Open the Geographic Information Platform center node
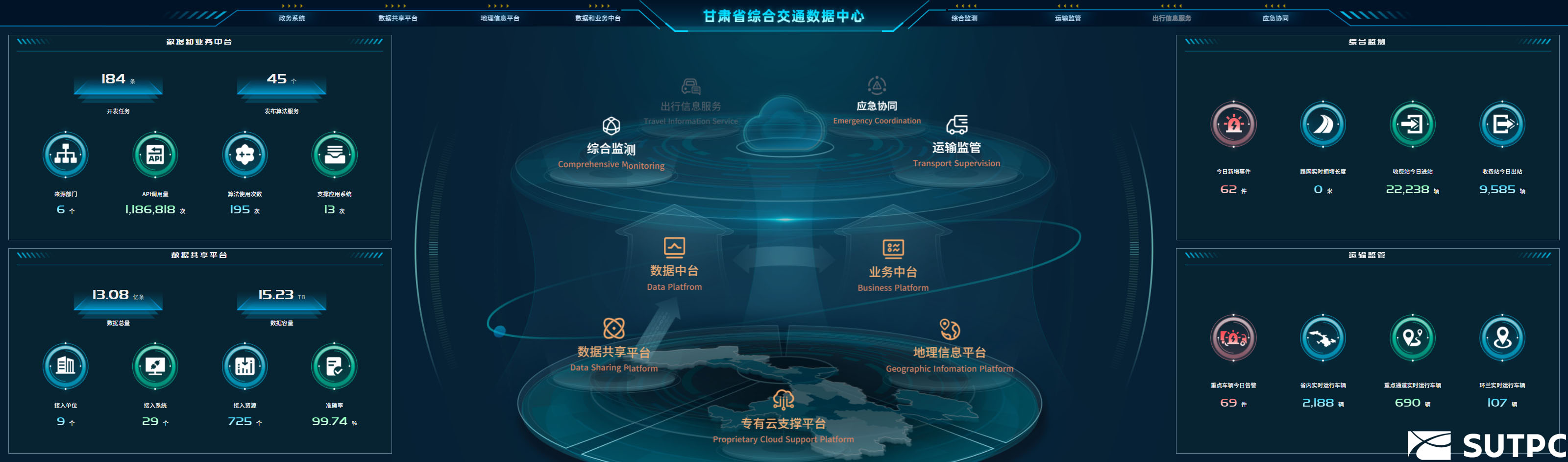Screen dimensions: 1568x462 click(949, 352)
